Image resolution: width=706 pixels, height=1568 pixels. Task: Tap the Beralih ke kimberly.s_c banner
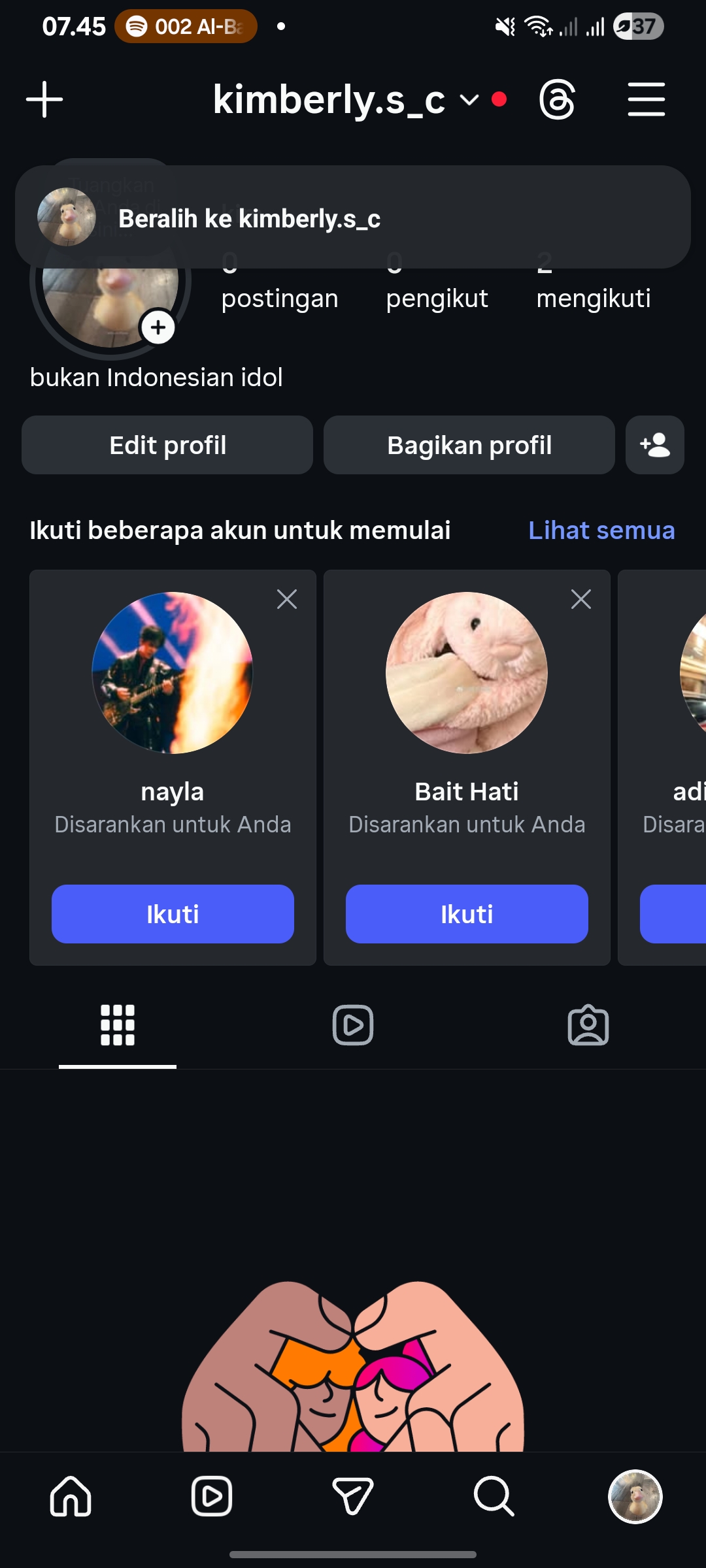(x=353, y=218)
